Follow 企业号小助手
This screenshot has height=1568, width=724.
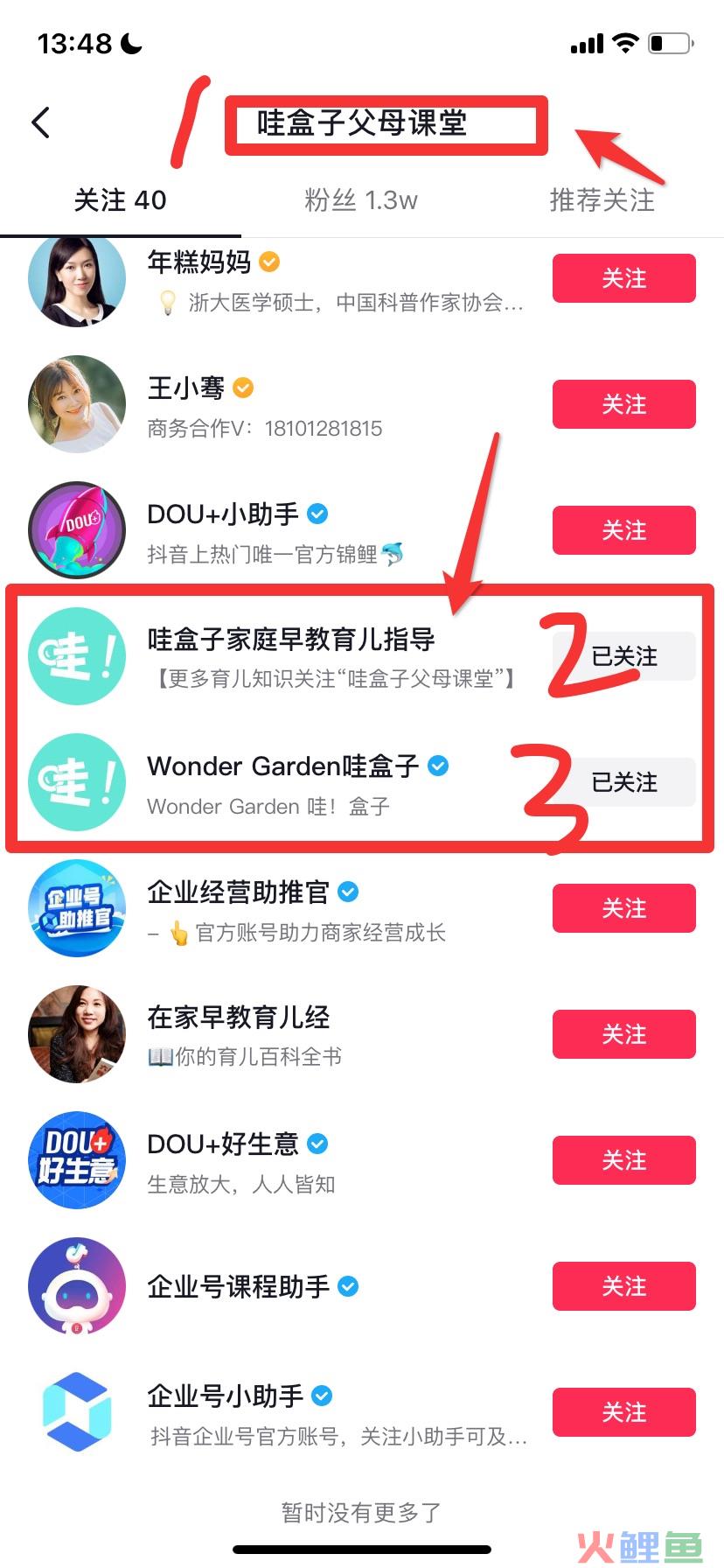623,1412
